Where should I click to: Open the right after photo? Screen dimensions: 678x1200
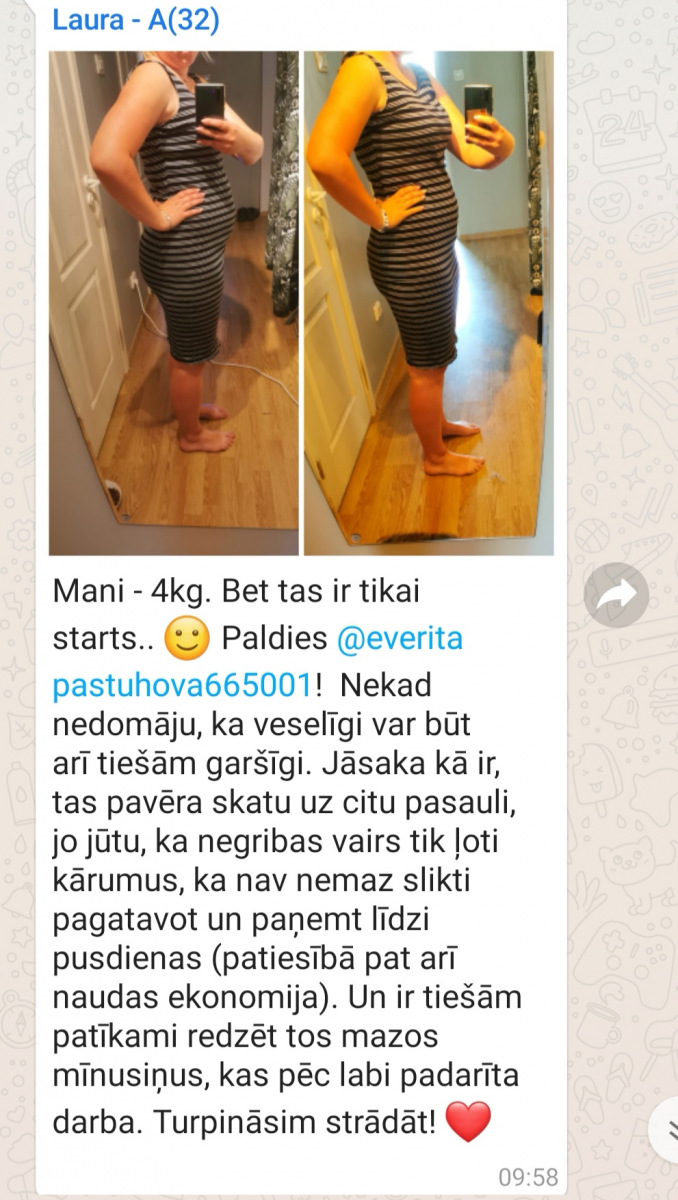point(429,303)
